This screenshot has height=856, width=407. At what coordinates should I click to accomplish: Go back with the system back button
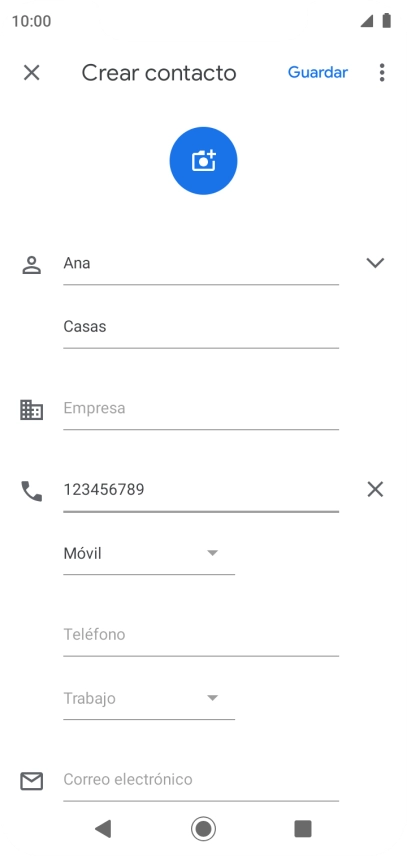(x=103, y=828)
